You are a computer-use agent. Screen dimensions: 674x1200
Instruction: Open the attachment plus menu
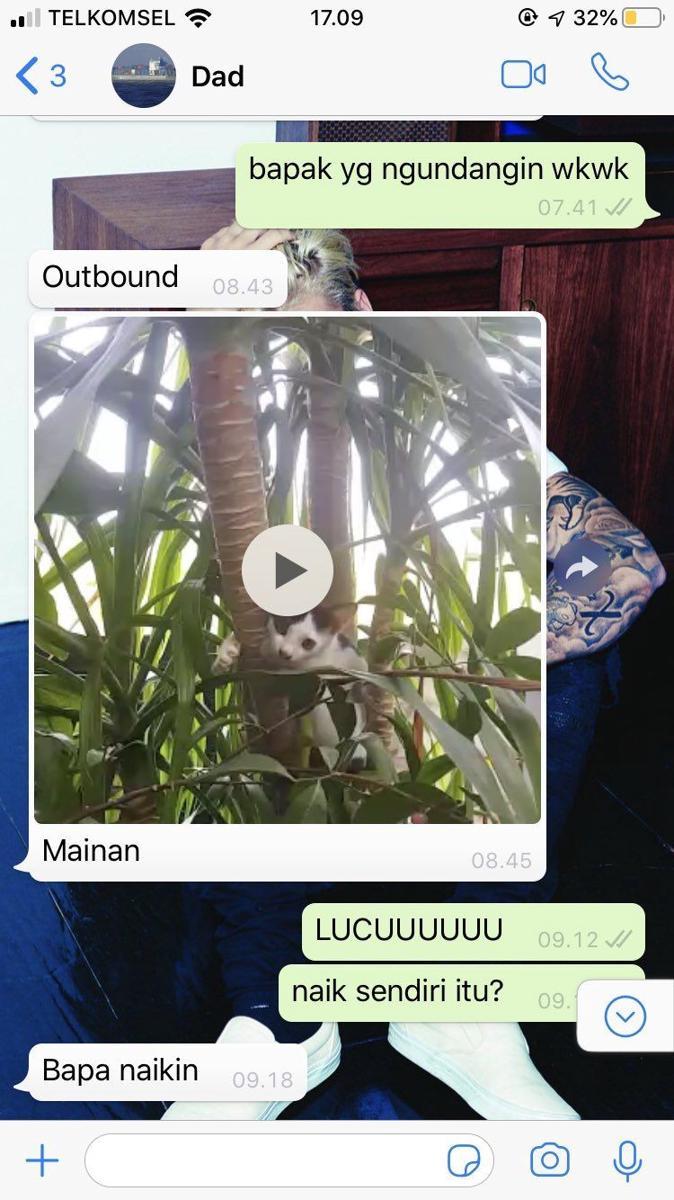click(41, 1160)
